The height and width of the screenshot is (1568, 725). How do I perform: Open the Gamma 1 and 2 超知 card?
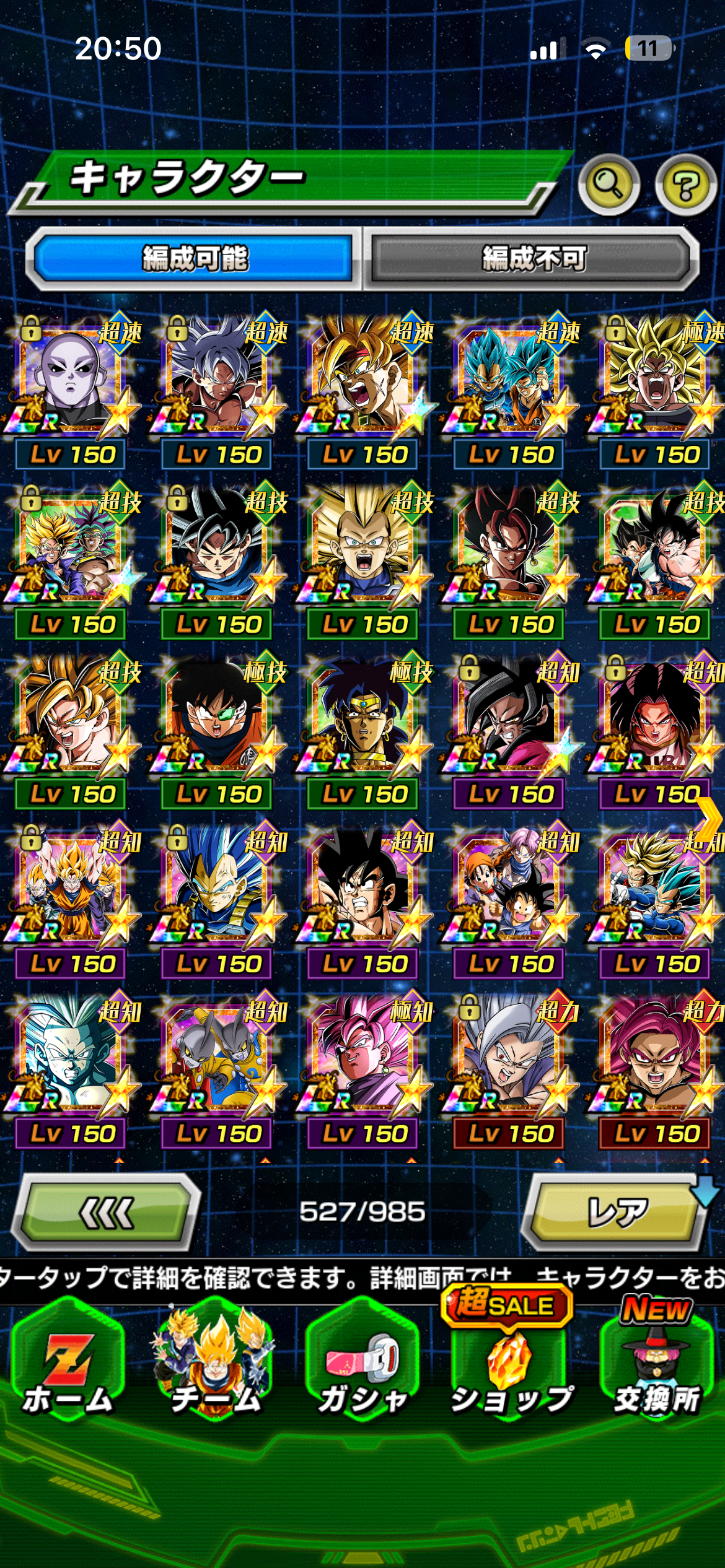(217, 1058)
